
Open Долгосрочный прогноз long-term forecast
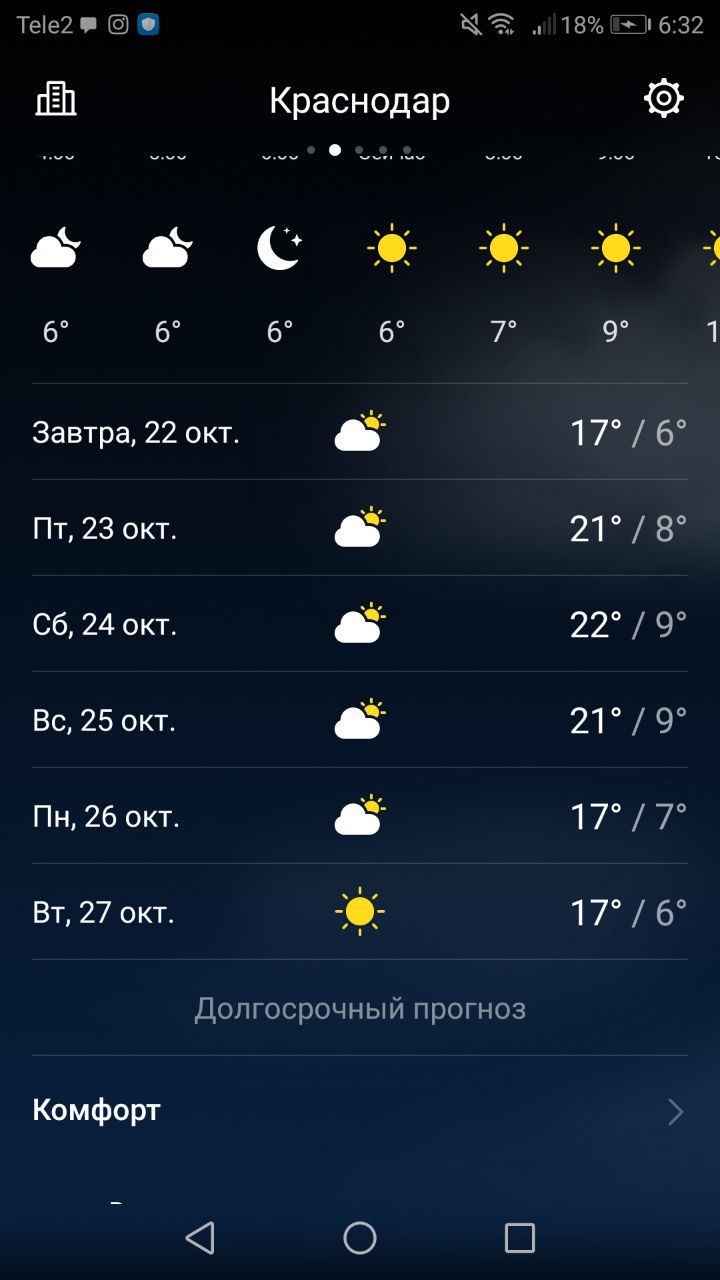(360, 1008)
